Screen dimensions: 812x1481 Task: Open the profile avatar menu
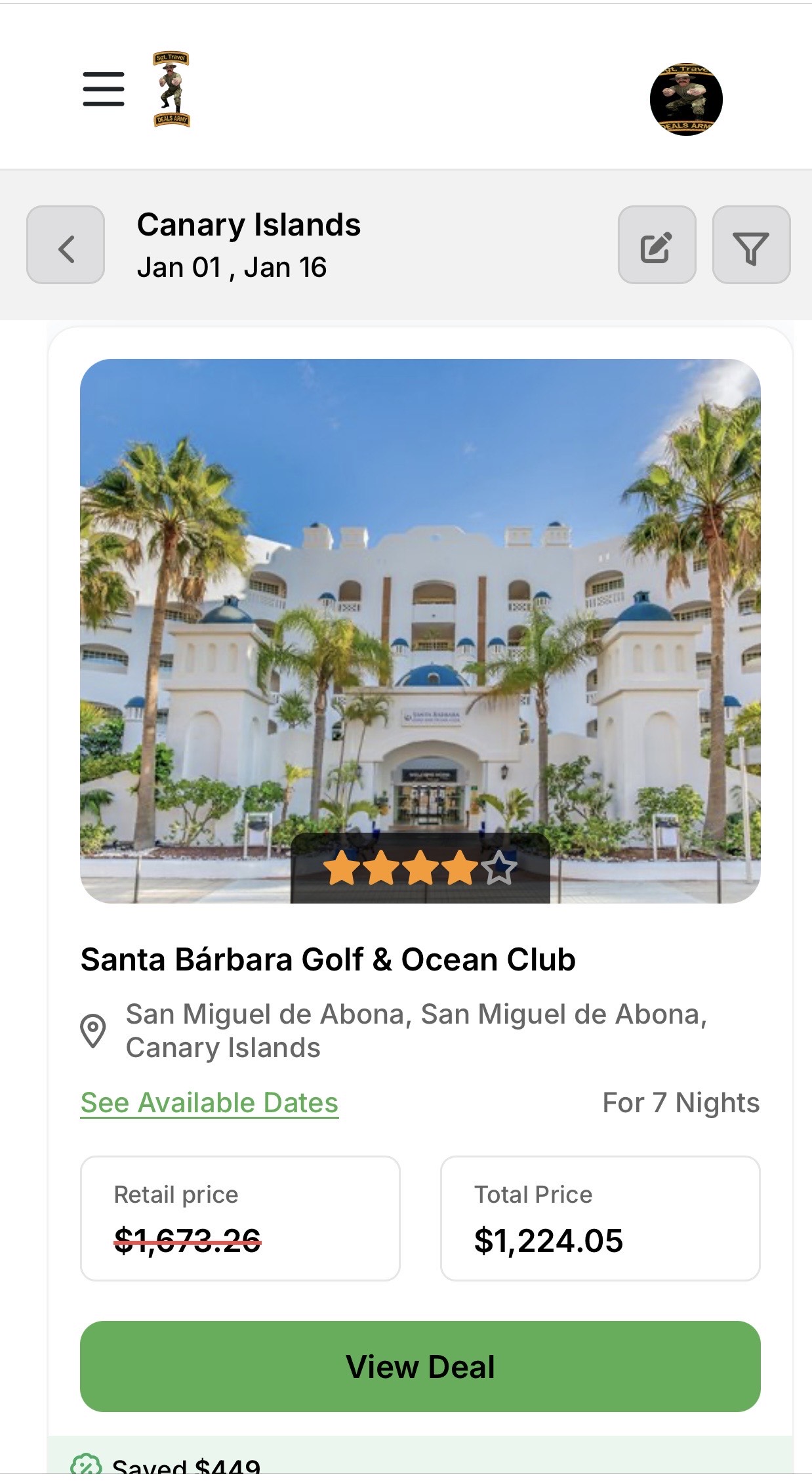[686, 100]
